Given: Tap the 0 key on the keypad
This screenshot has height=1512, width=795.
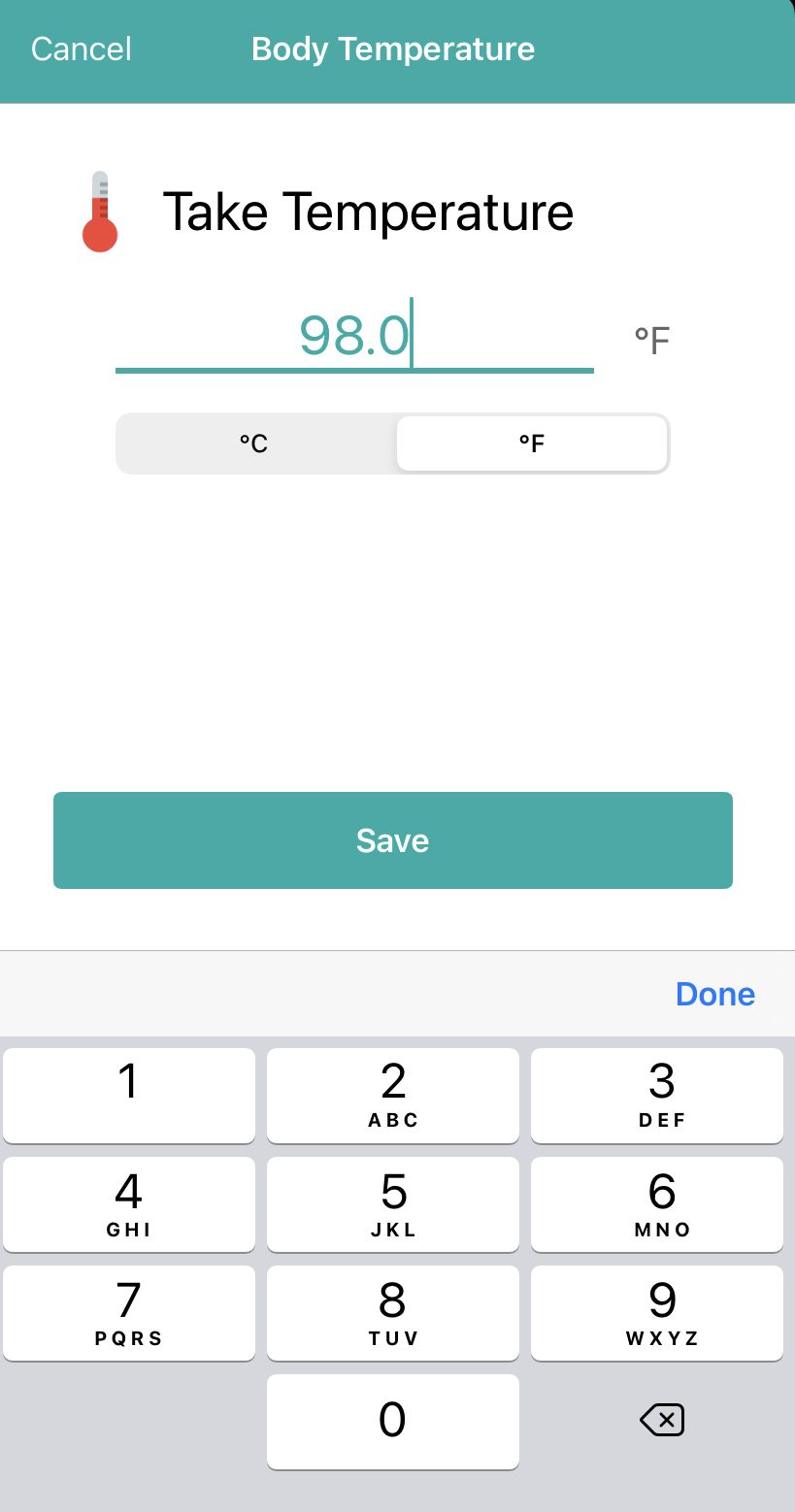Looking at the screenshot, I should point(393,1422).
